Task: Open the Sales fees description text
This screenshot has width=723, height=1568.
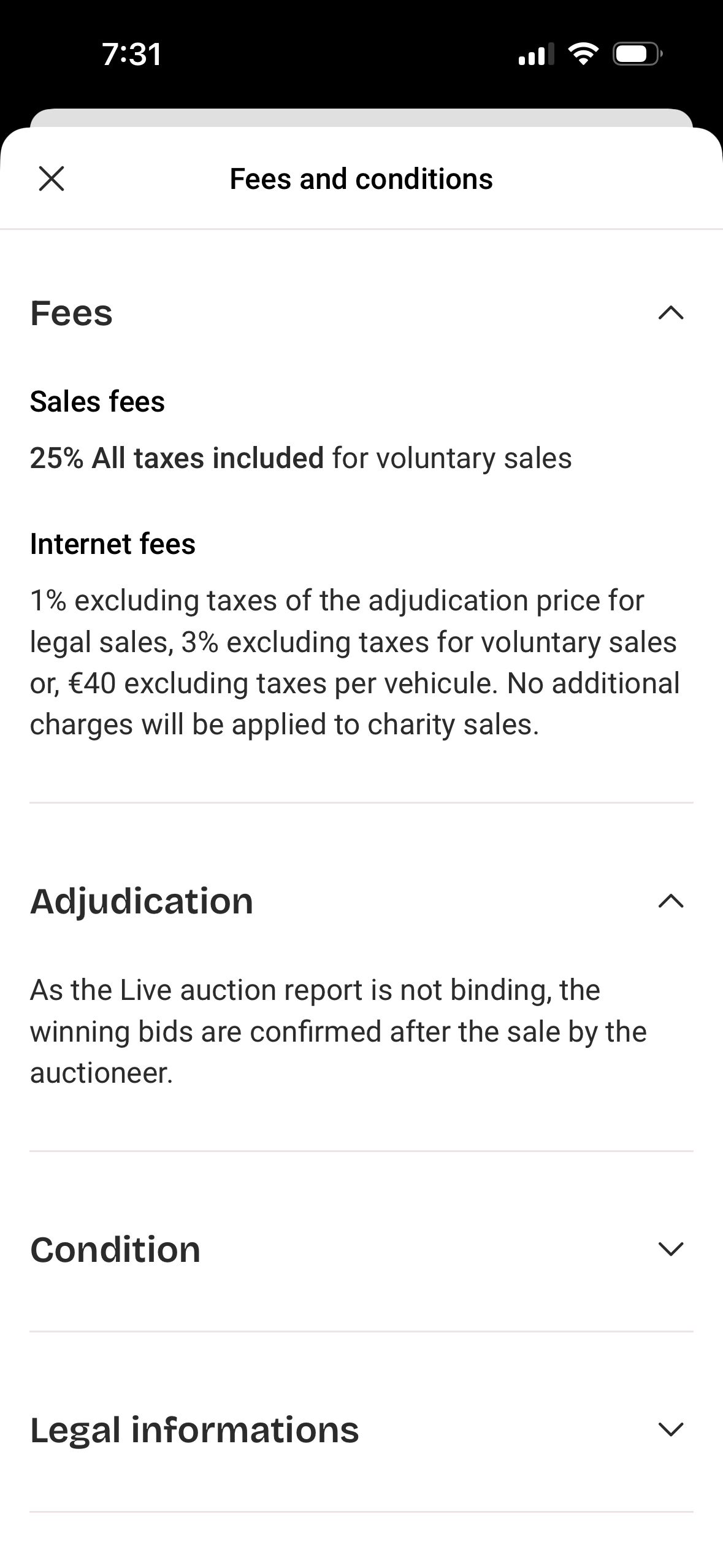Action: point(300,457)
